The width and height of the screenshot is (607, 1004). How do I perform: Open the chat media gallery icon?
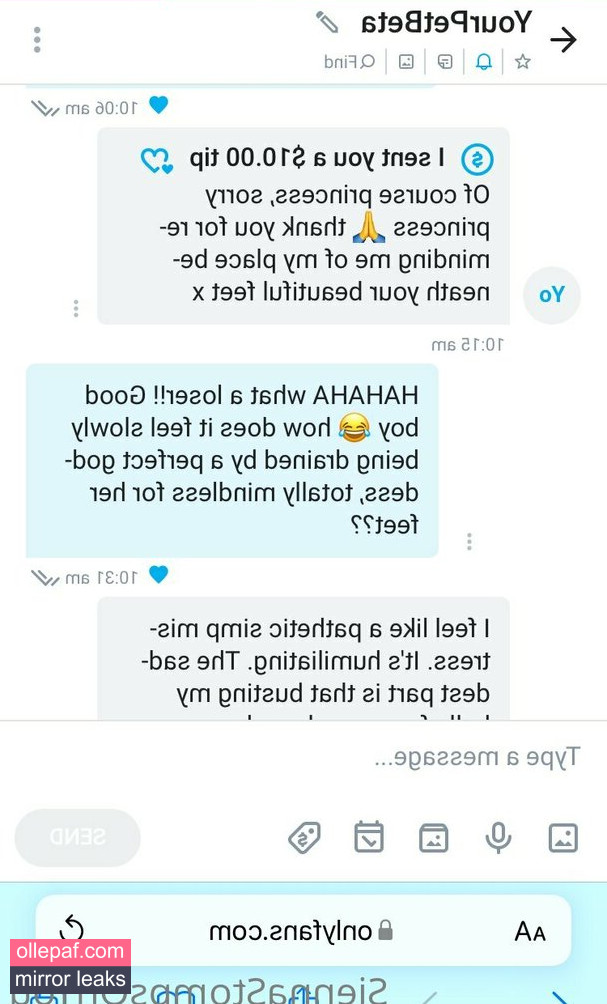pyautogui.click(x=406, y=62)
